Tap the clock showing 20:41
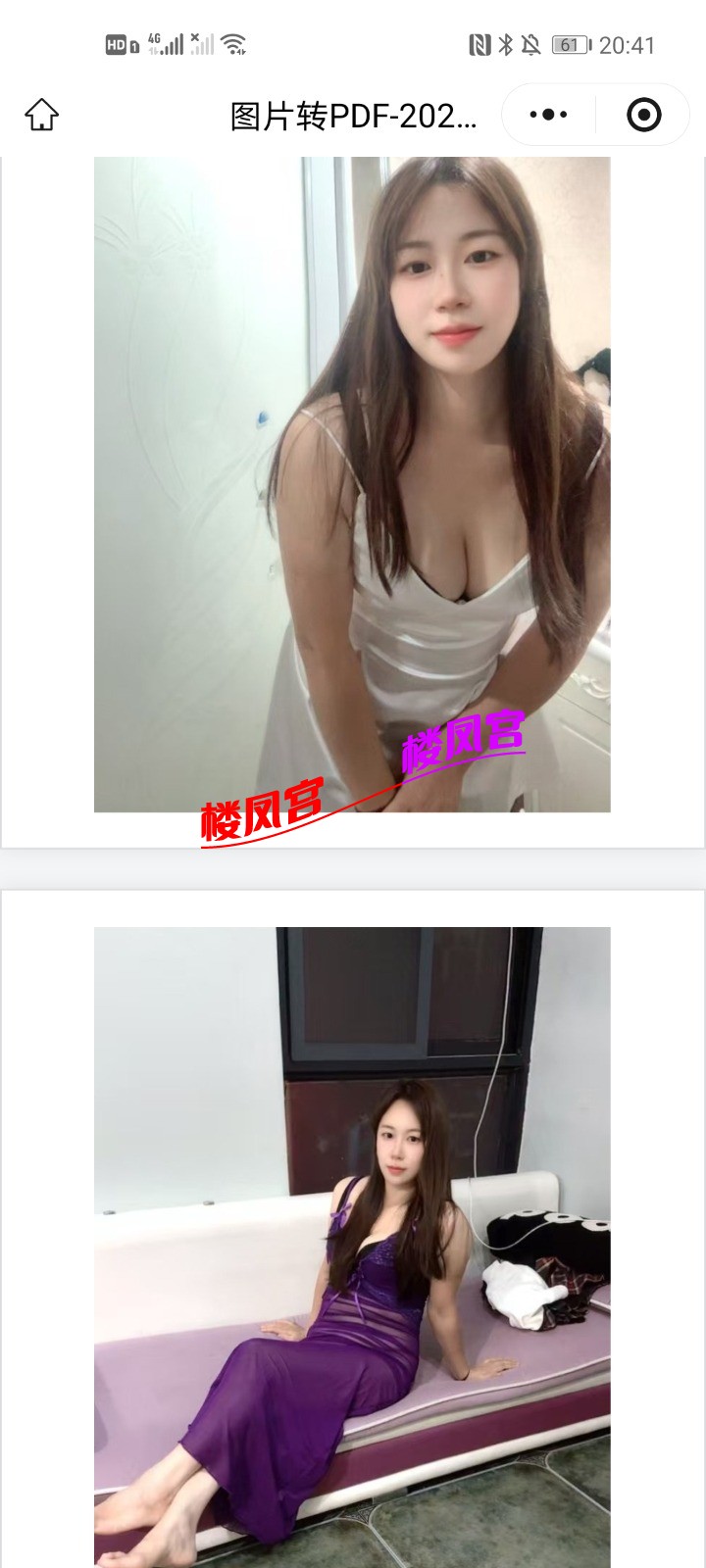Image resolution: width=706 pixels, height=1568 pixels. coord(626,42)
